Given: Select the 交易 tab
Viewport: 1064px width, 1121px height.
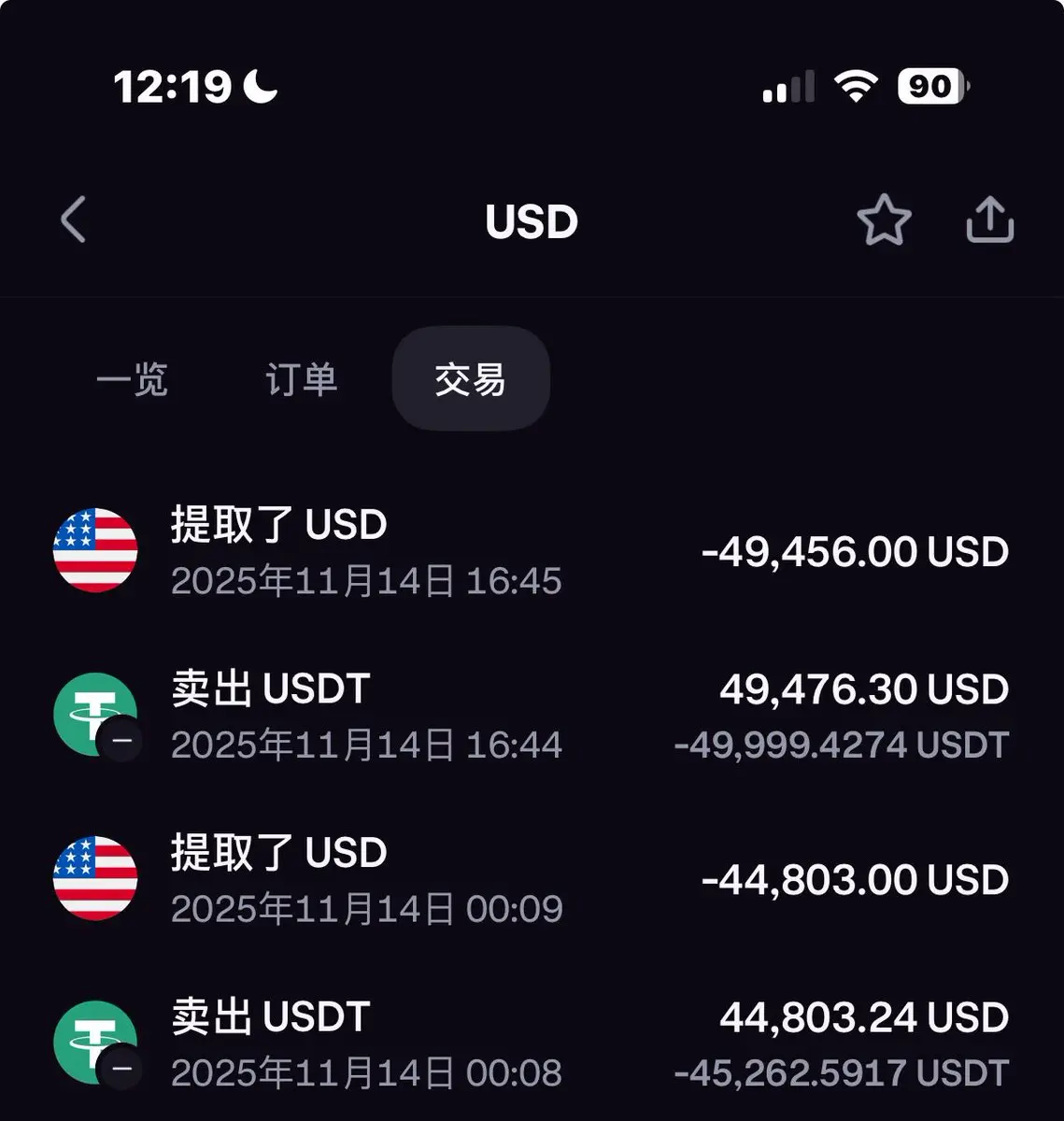Looking at the screenshot, I should tap(470, 380).
